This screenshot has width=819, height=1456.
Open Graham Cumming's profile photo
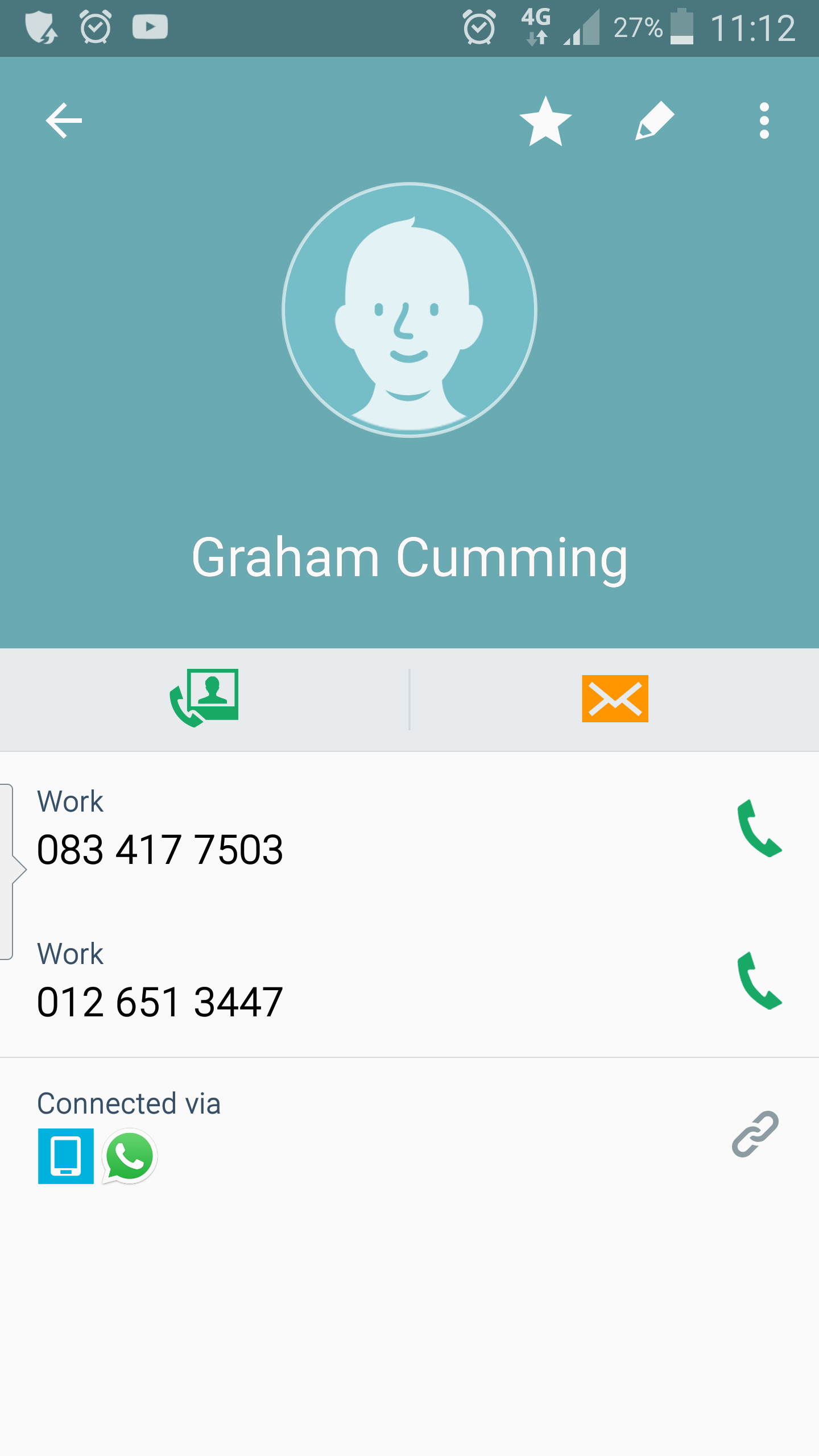(x=409, y=310)
